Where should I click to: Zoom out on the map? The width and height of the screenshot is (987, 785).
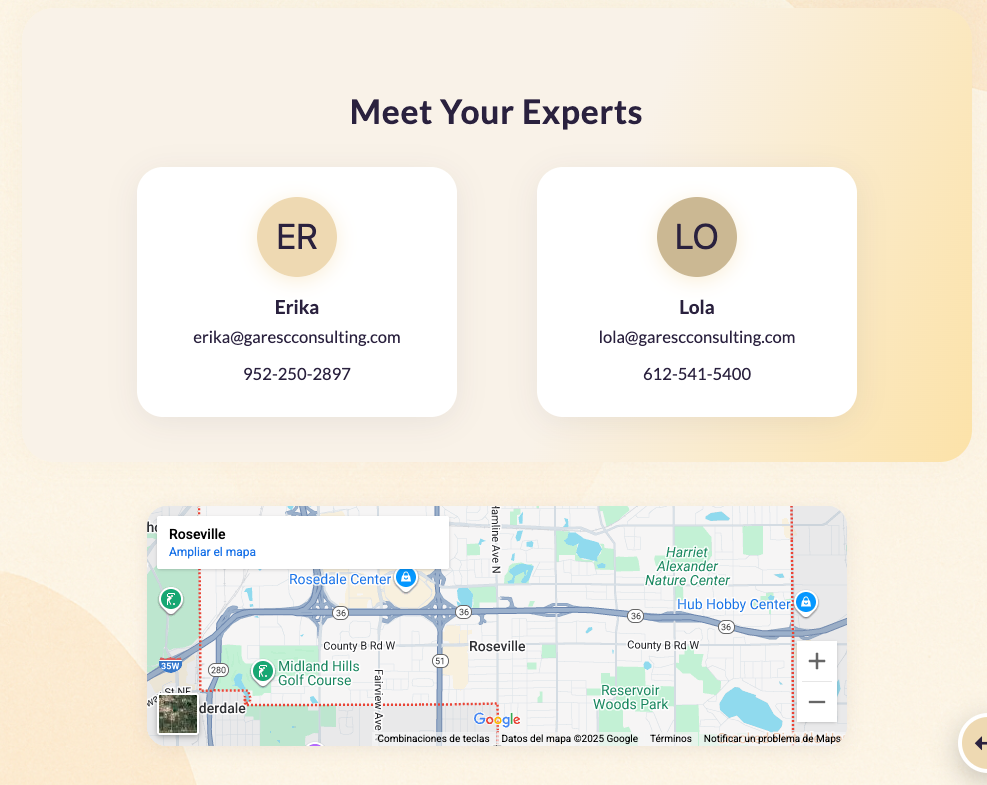(816, 702)
